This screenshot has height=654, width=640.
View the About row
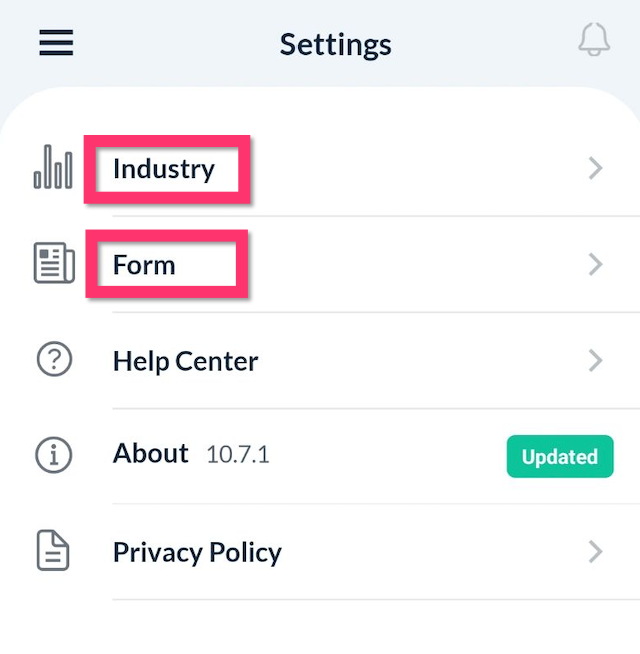pyautogui.click(x=152, y=454)
